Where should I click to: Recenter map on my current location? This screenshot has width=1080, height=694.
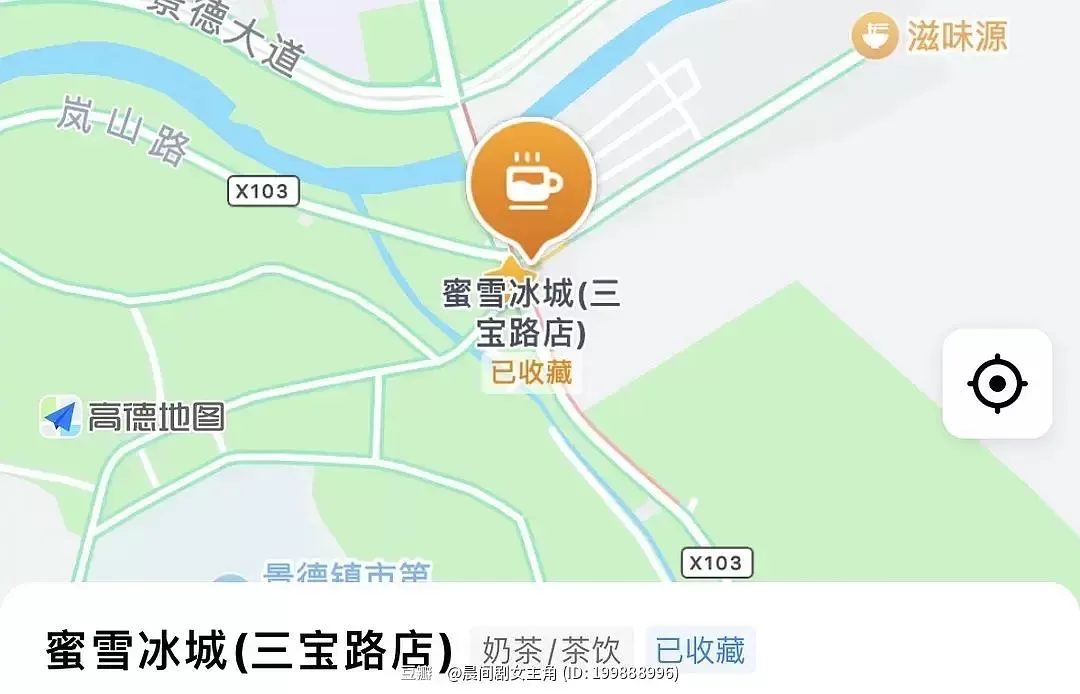997,383
